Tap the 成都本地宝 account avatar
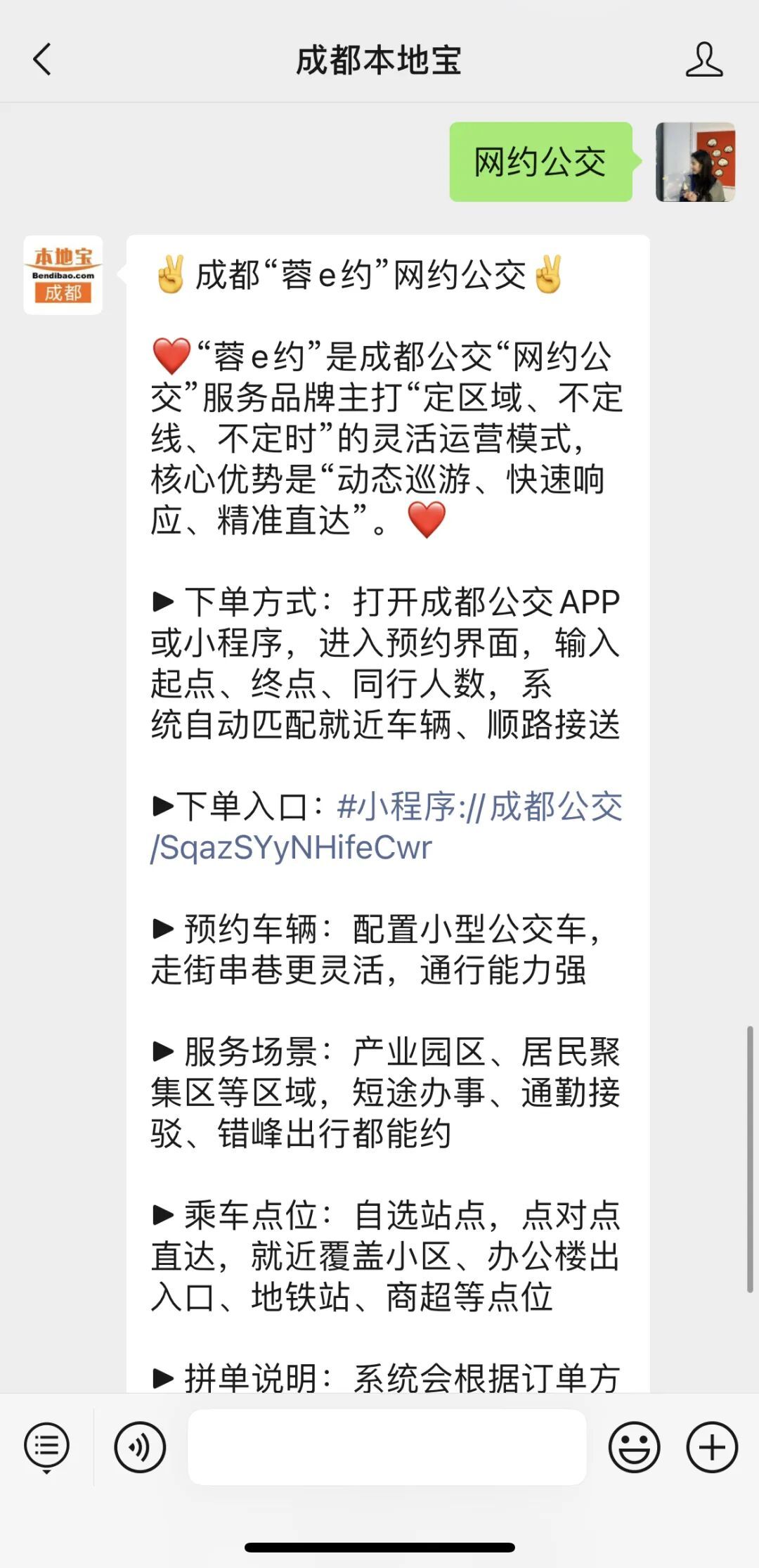Image resolution: width=759 pixels, height=1568 pixels. 63,275
